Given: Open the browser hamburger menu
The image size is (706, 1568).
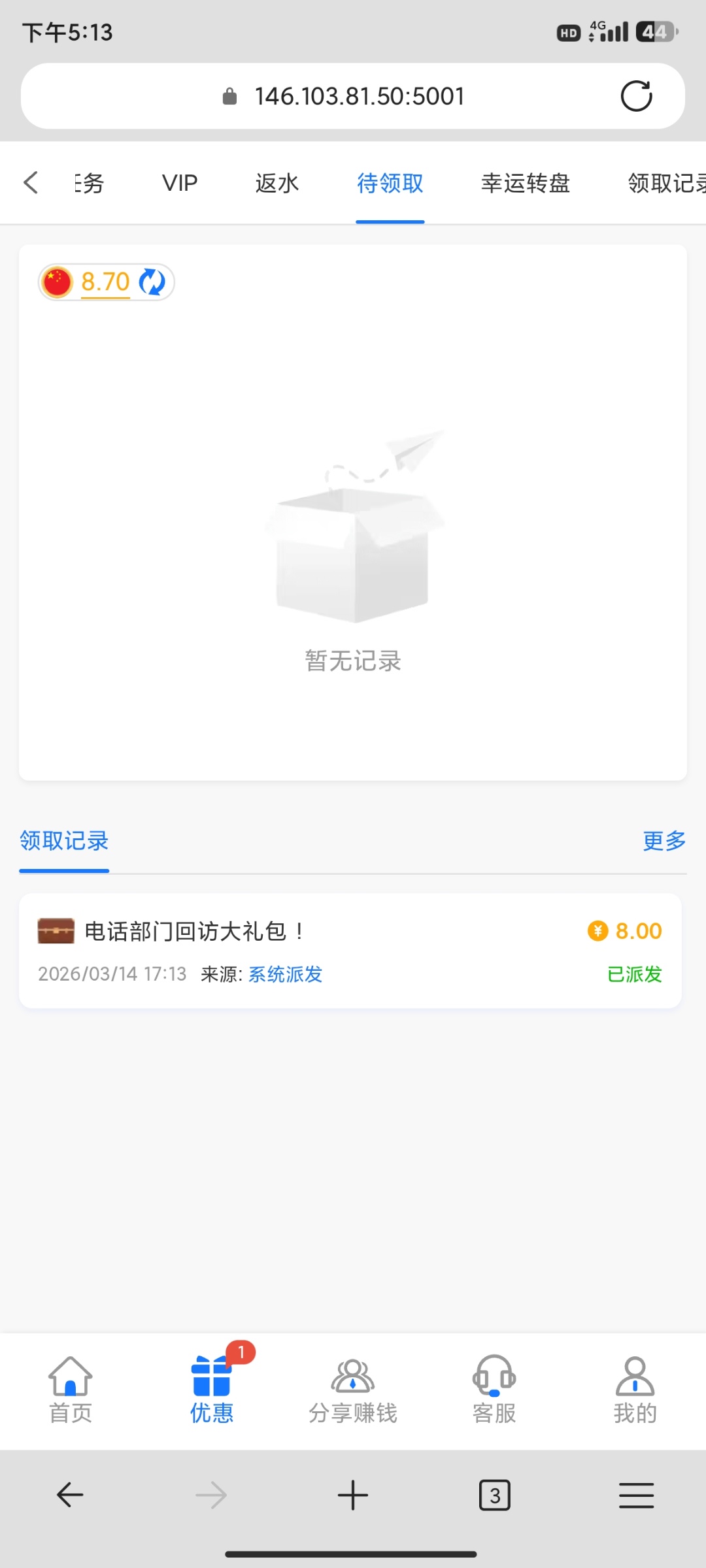Looking at the screenshot, I should pyautogui.click(x=636, y=1495).
